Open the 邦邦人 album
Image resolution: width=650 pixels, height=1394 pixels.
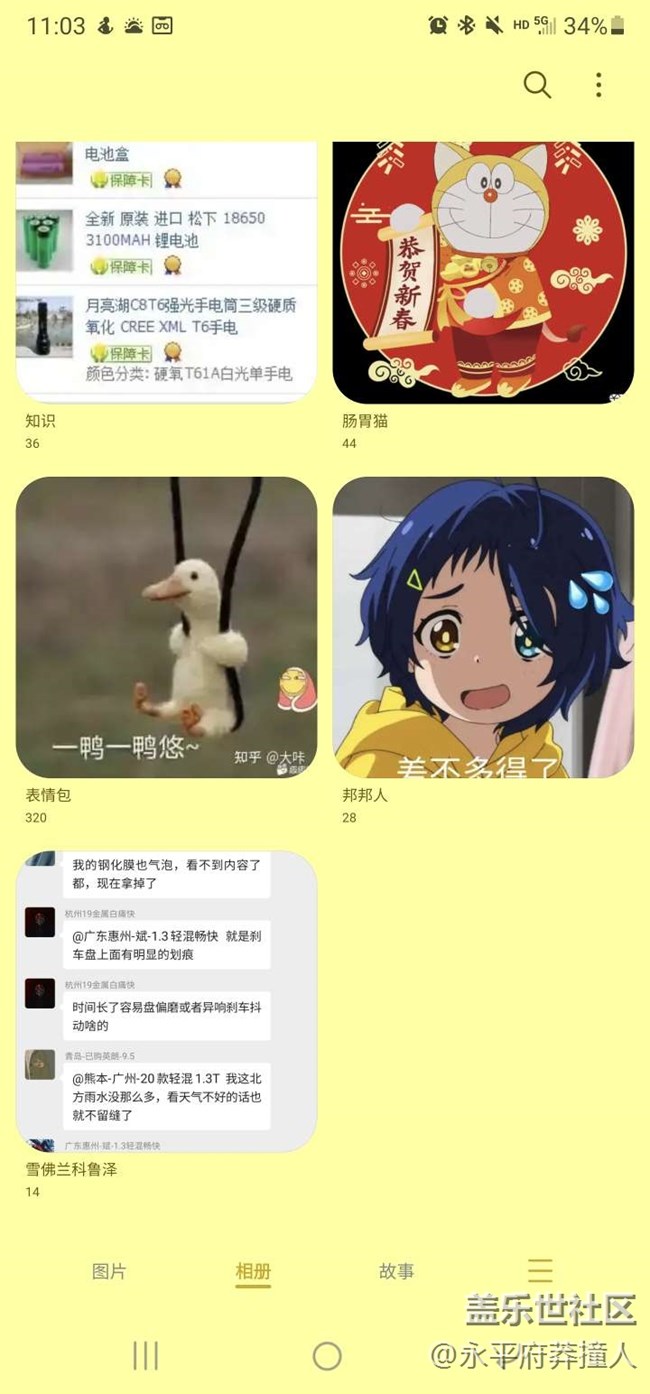click(483, 627)
